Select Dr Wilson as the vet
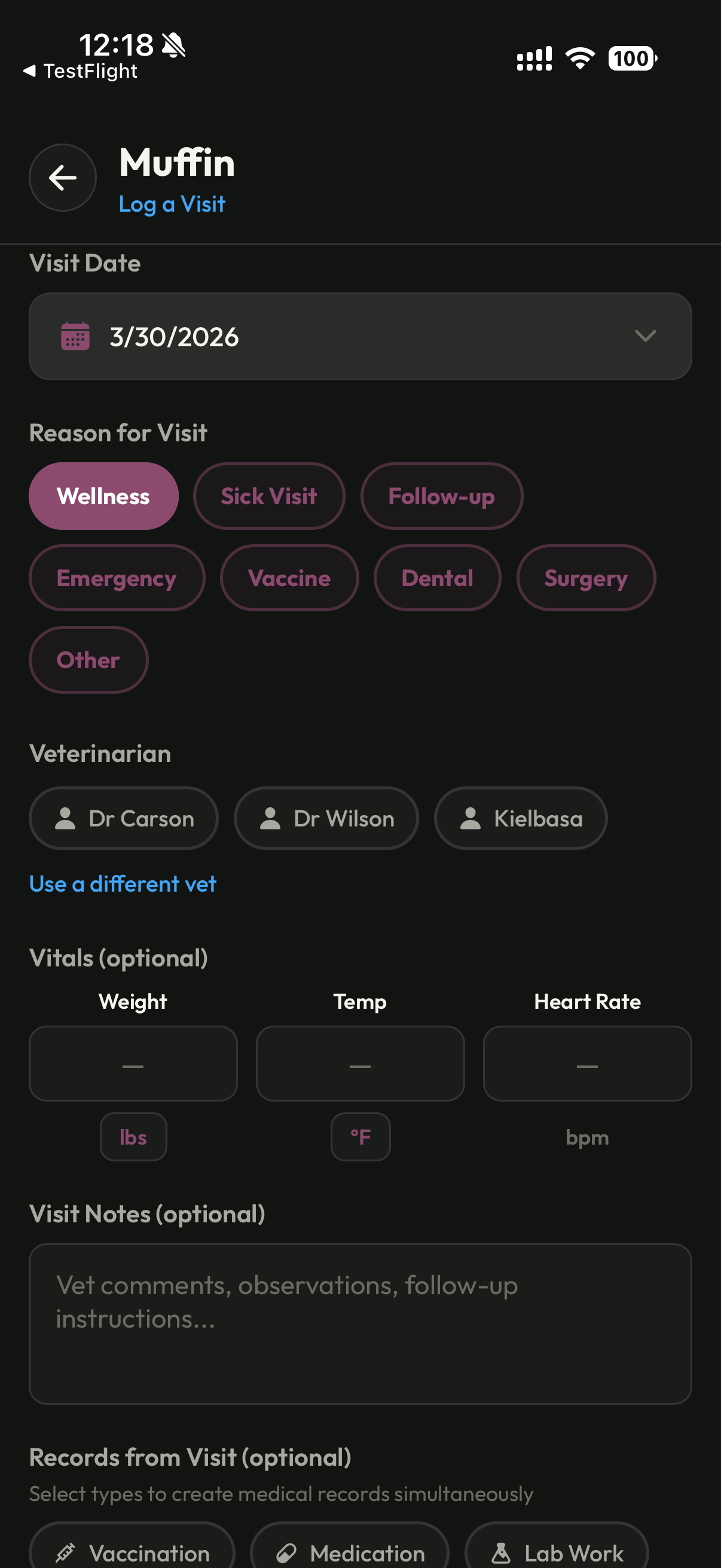The height and width of the screenshot is (1568, 721). (x=326, y=819)
